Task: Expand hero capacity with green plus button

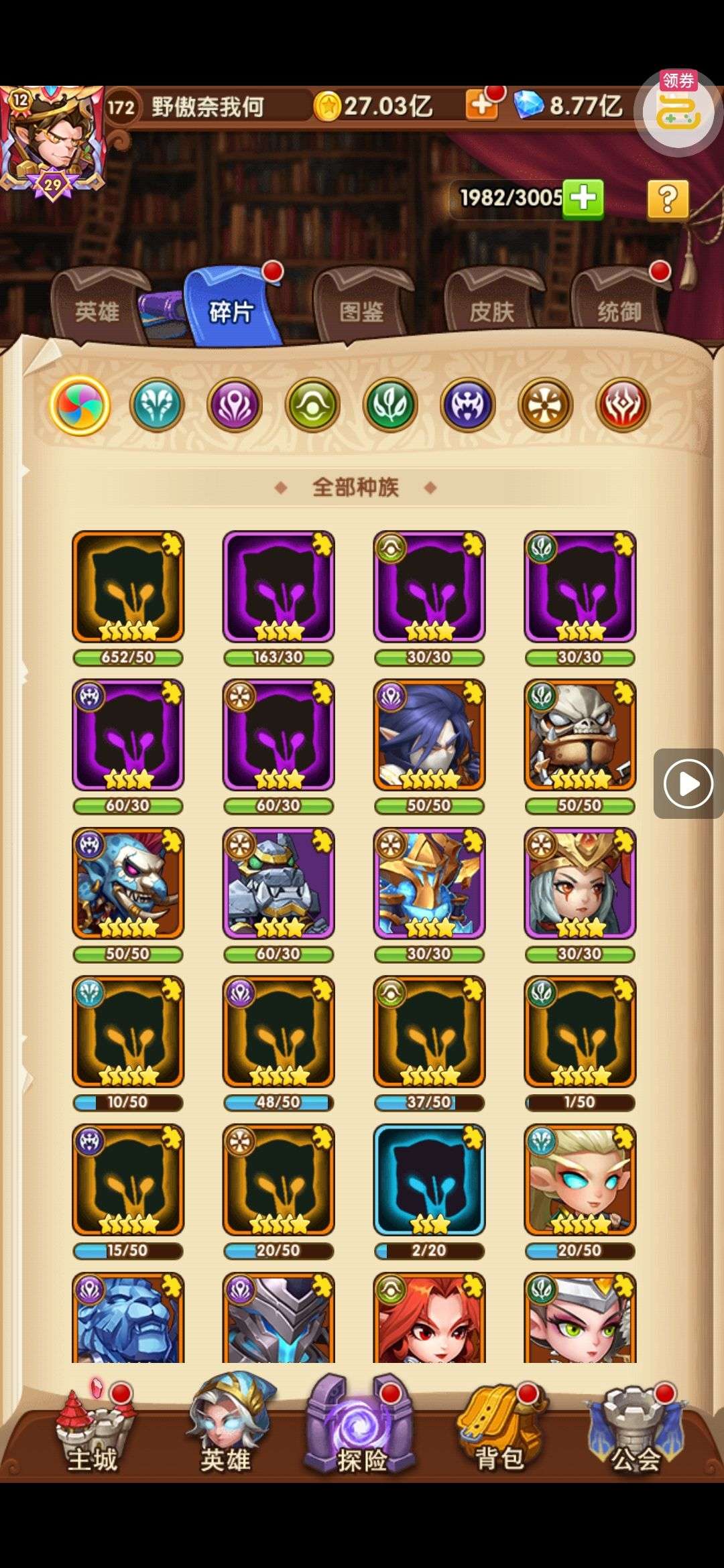Action: [583, 198]
